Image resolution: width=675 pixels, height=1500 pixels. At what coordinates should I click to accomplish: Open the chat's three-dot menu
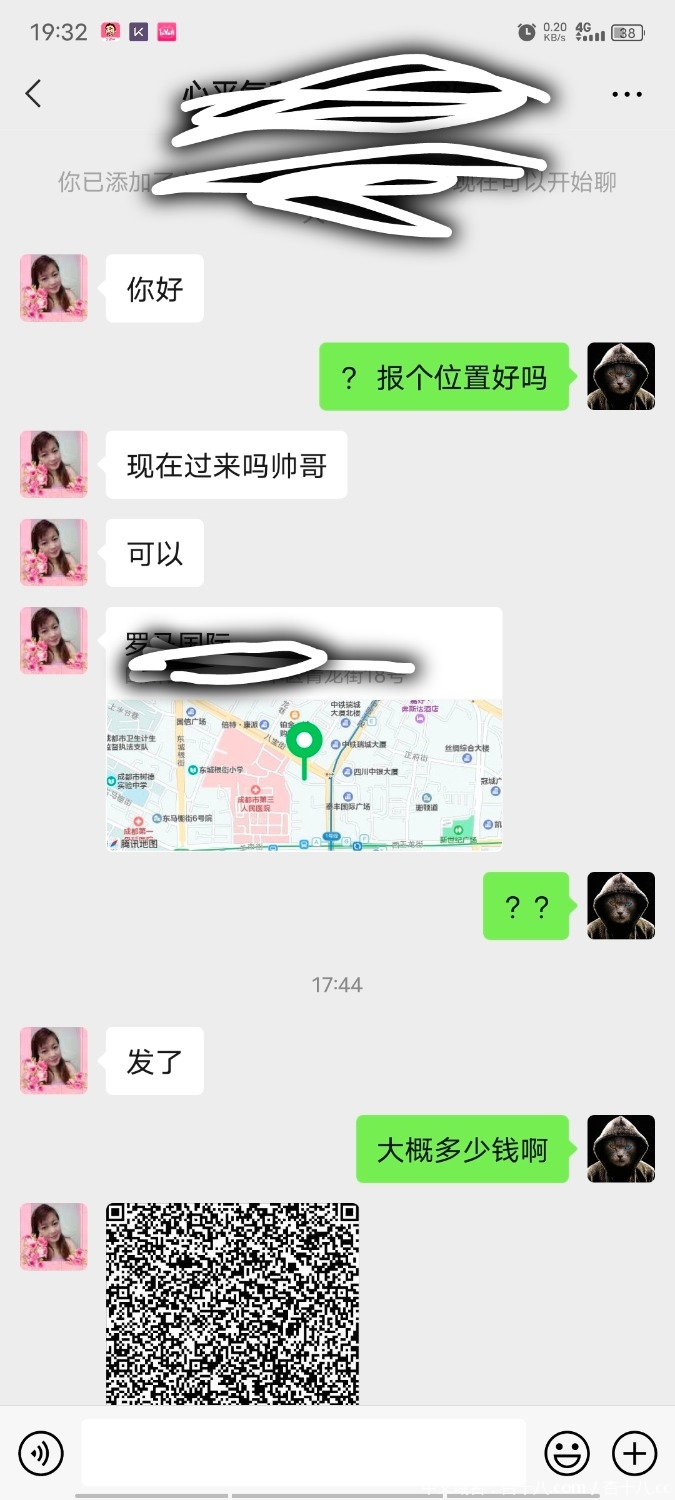pos(627,95)
